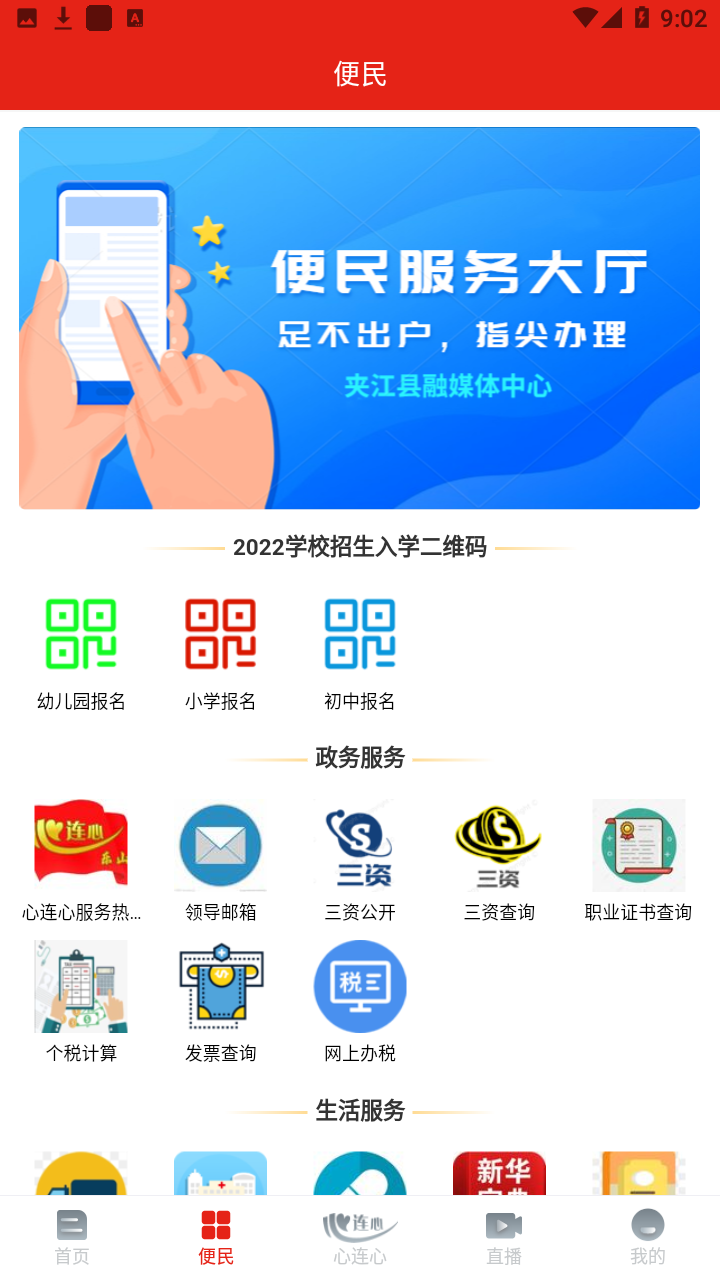Open the 领导邮箱 leader mailbox service
The width and height of the screenshot is (720, 1280).
tap(220, 845)
